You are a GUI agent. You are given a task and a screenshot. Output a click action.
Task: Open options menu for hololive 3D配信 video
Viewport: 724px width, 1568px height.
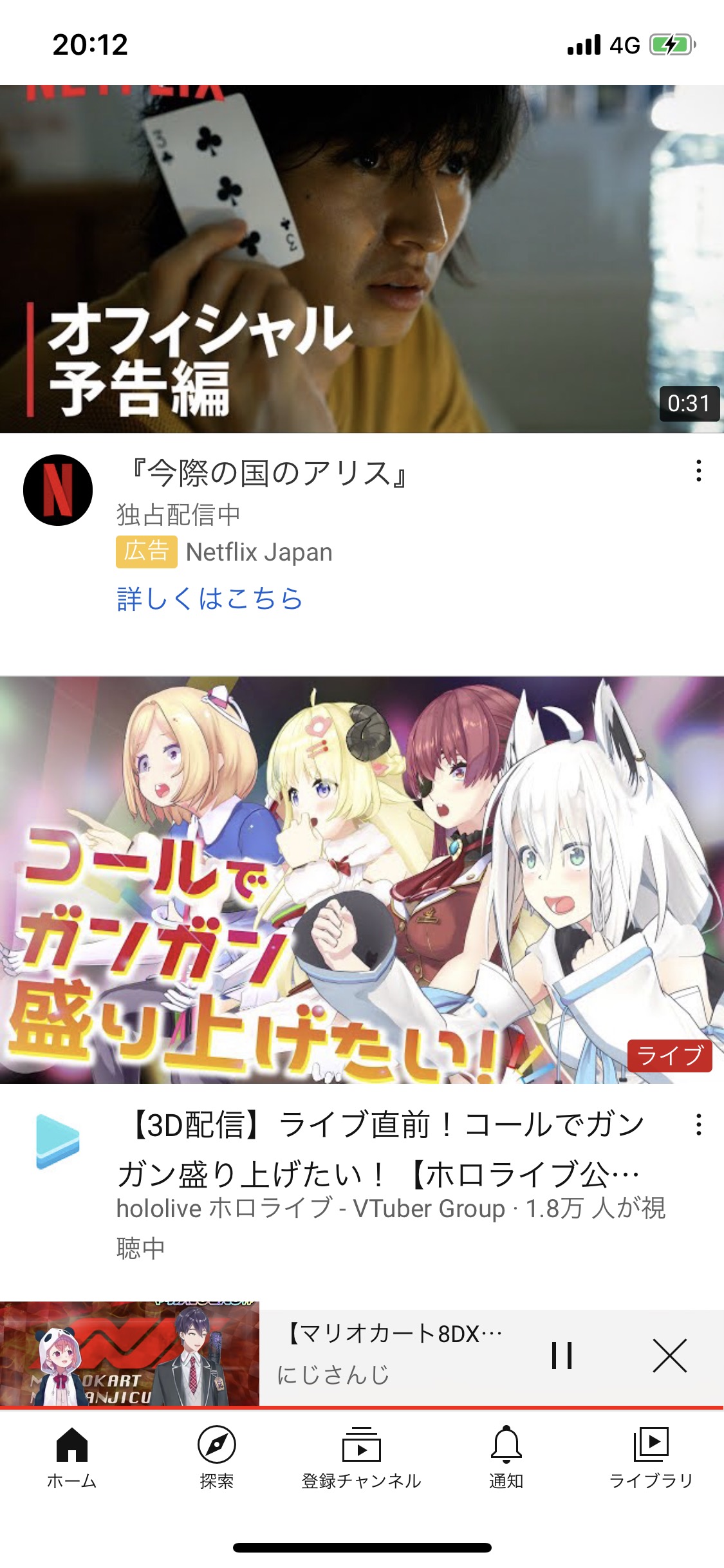tap(698, 1125)
